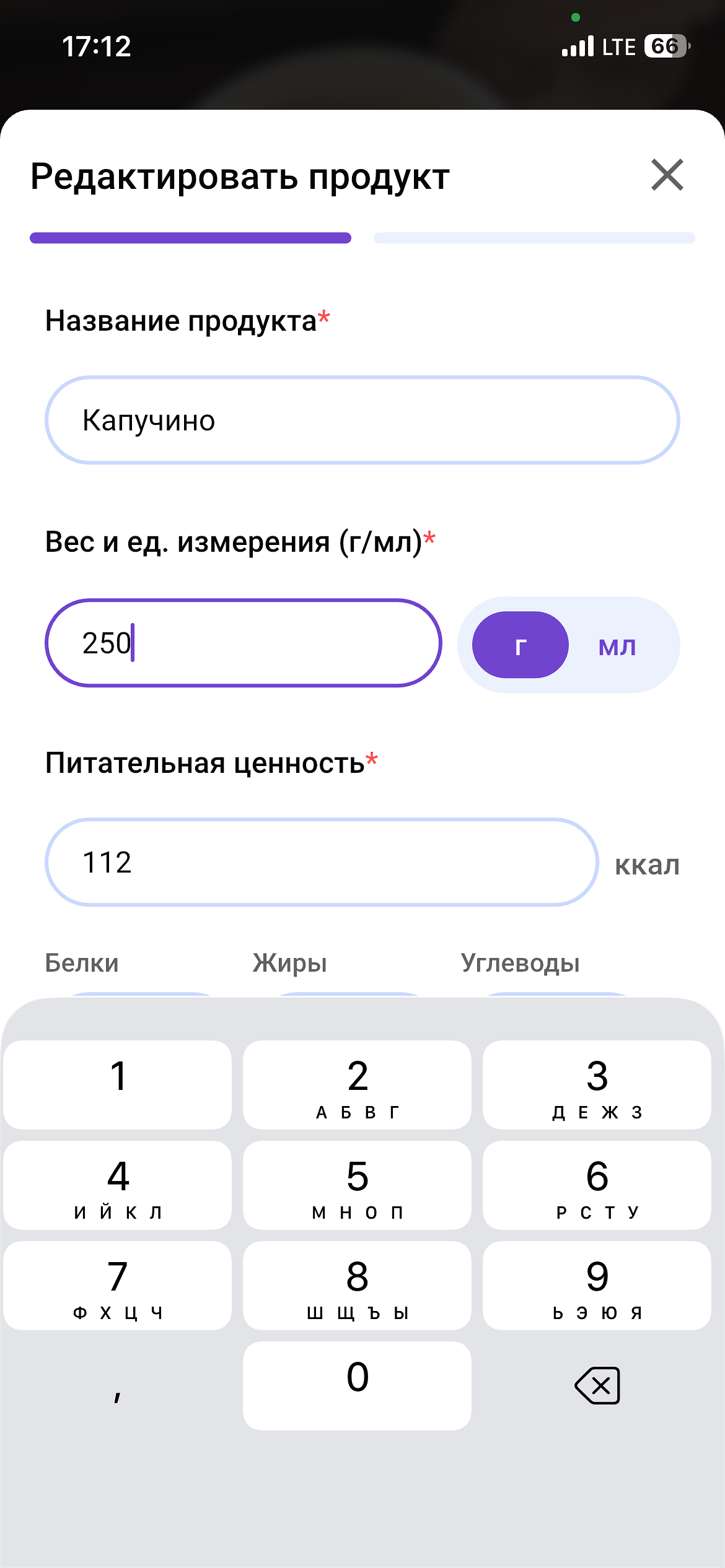Edit the product name field Капучино
The width and height of the screenshot is (725, 1568).
(x=362, y=420)
